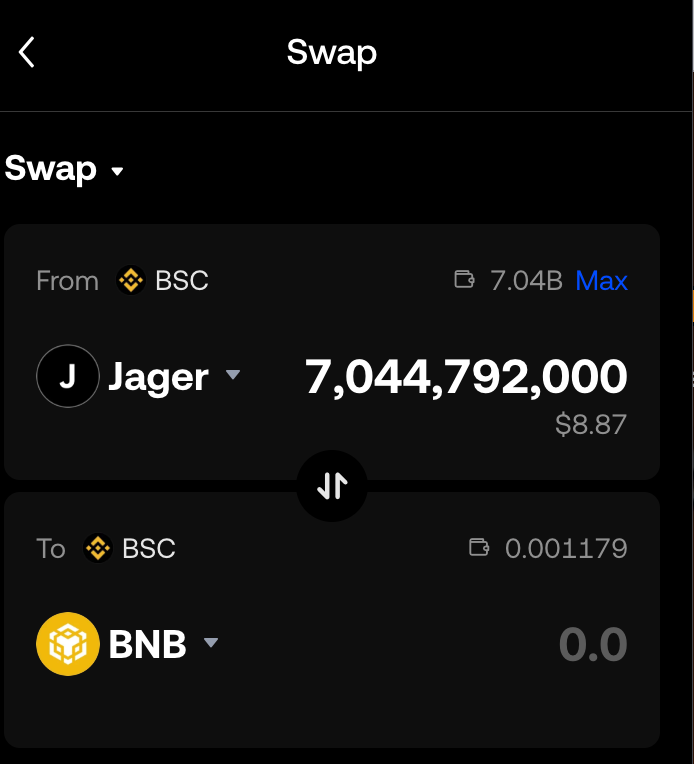Expand the Swap mode dropdown

click(65, 169)
